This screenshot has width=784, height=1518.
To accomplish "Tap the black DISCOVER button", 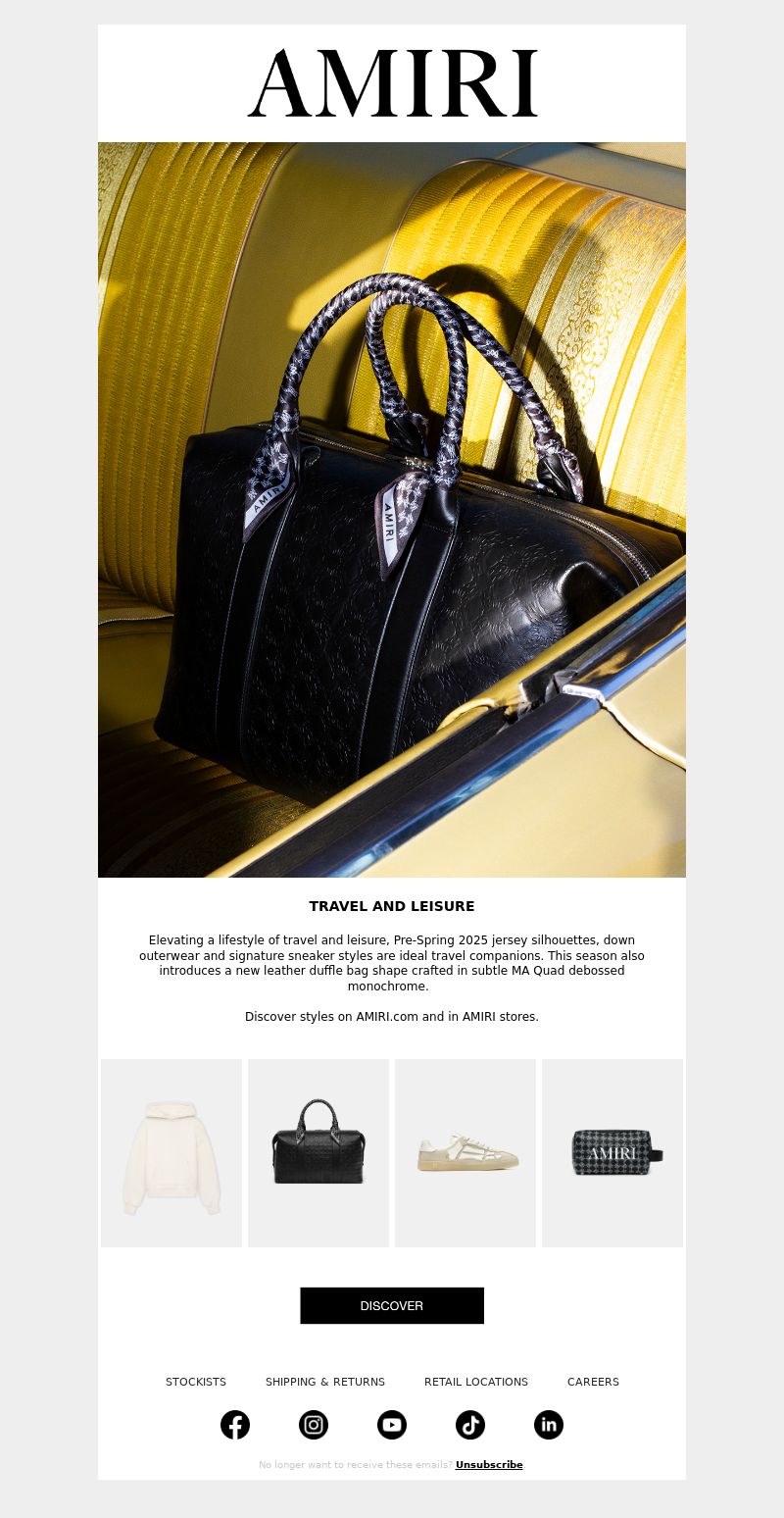I will coord(392,1306).
